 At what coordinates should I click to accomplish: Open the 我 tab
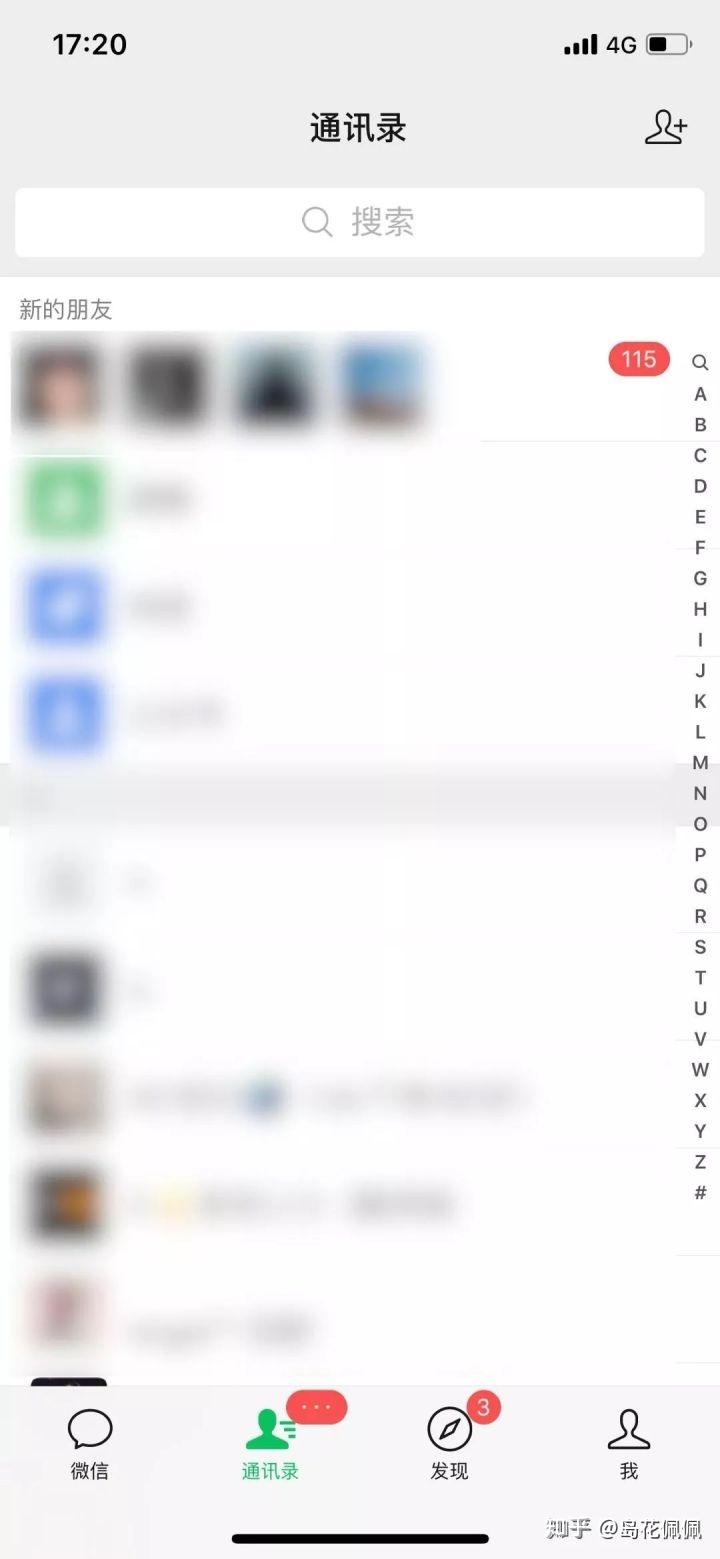[629, 1444]
